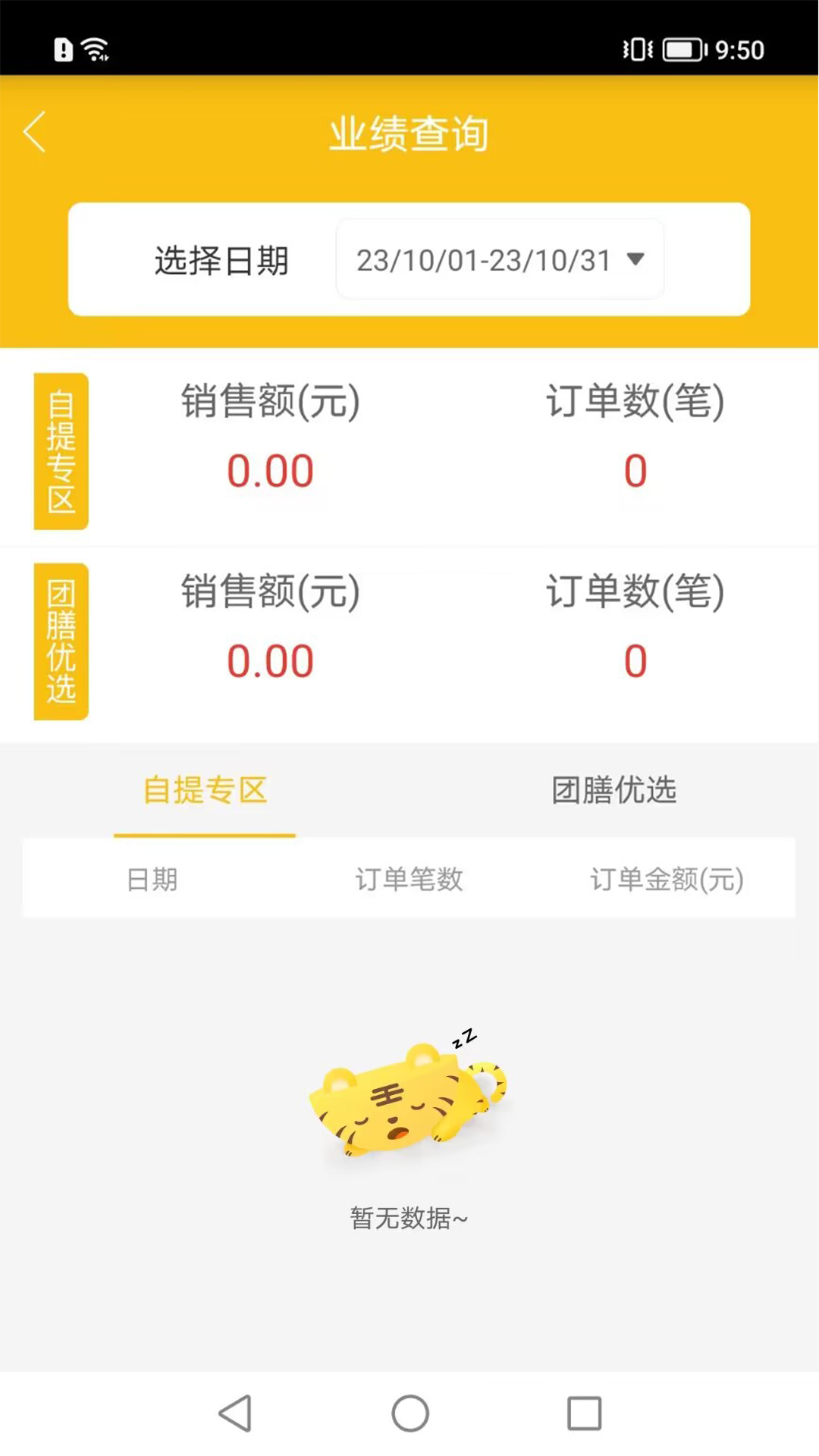Tap the vibrate mode icon in the status bar

[635, 48]
